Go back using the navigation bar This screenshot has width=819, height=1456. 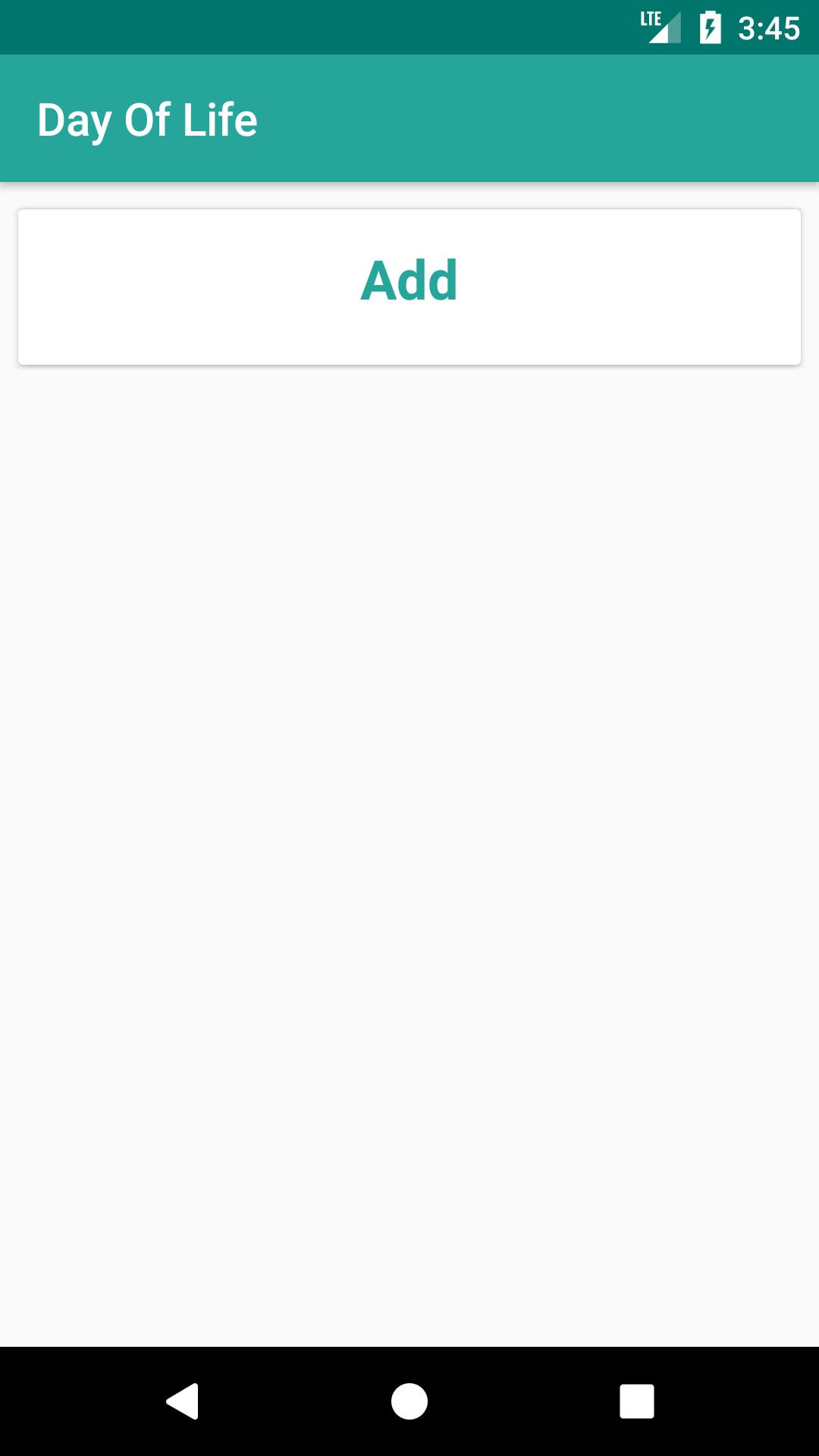[183, 1401]
